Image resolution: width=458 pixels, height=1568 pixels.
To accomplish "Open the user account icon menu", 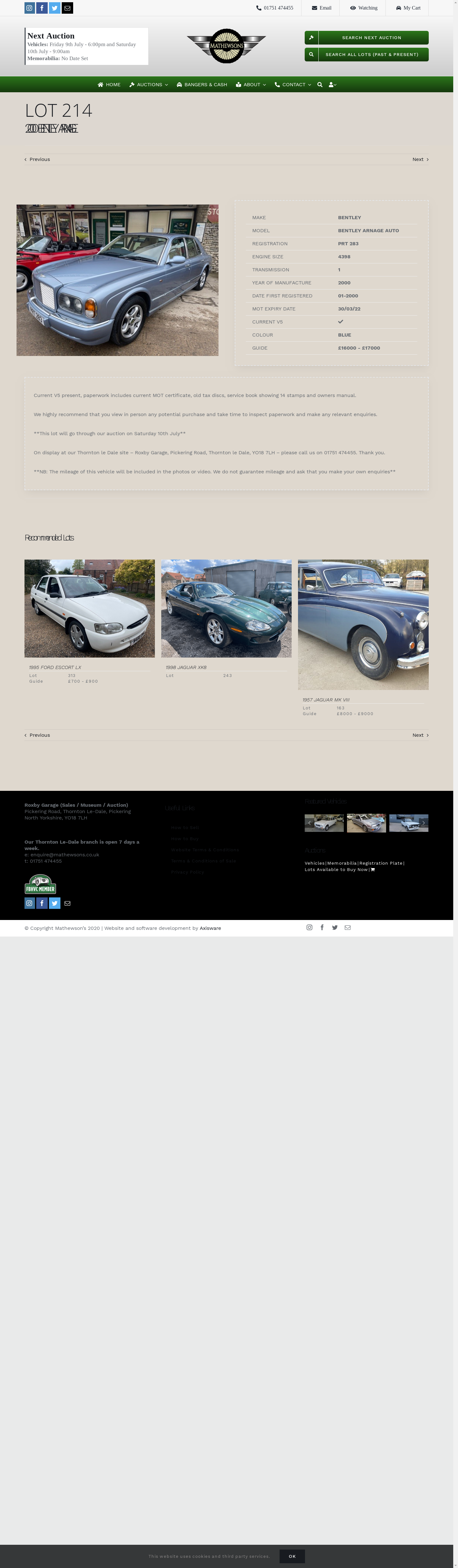I will click(332, 85).
